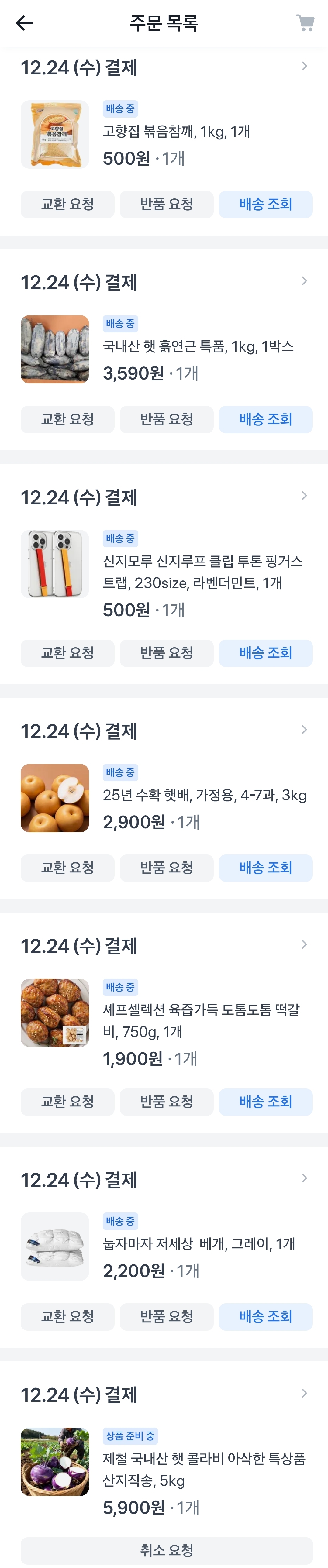
Task: Open the 신지모루 핑거스트랩 product image
Action: tap(55, 564)
